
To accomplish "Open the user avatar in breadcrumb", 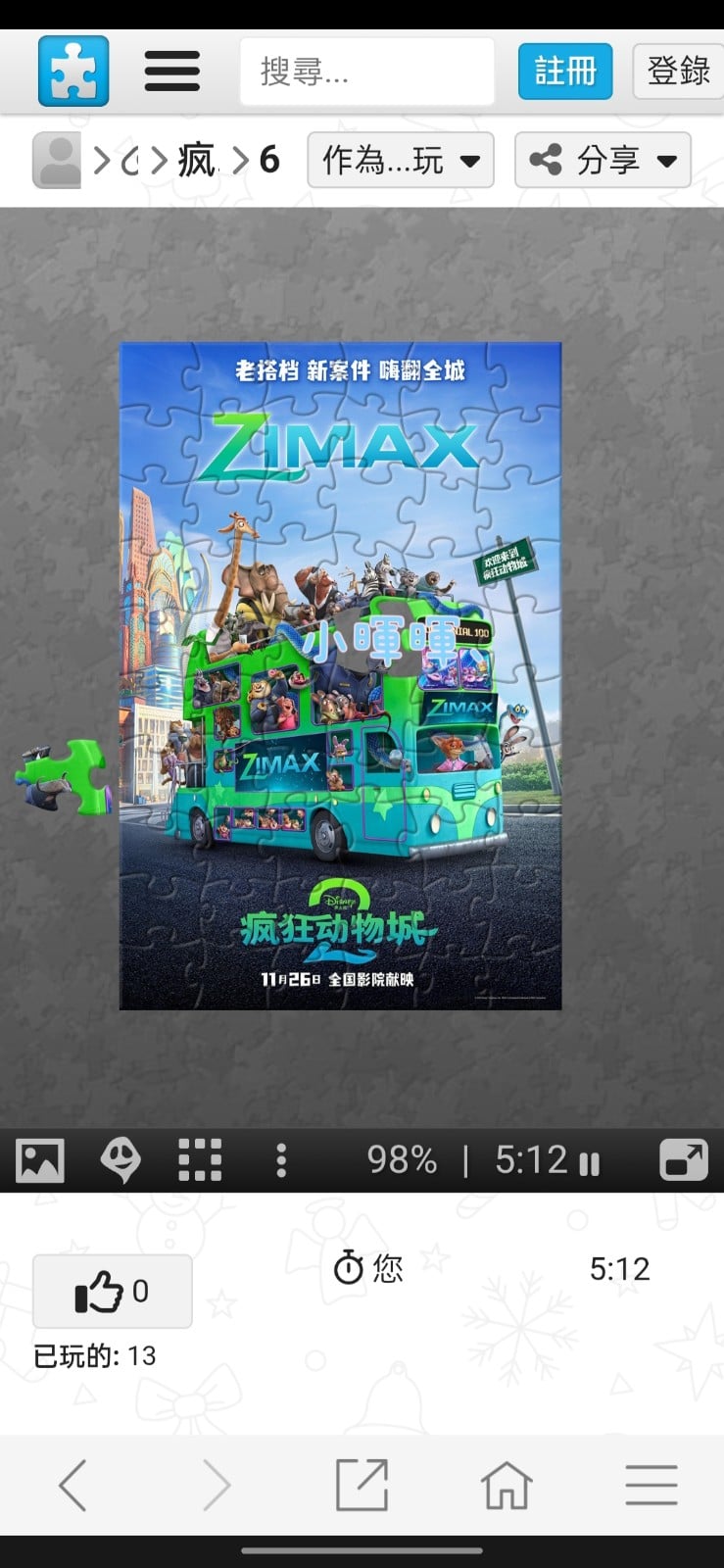I will coord(57,161).
